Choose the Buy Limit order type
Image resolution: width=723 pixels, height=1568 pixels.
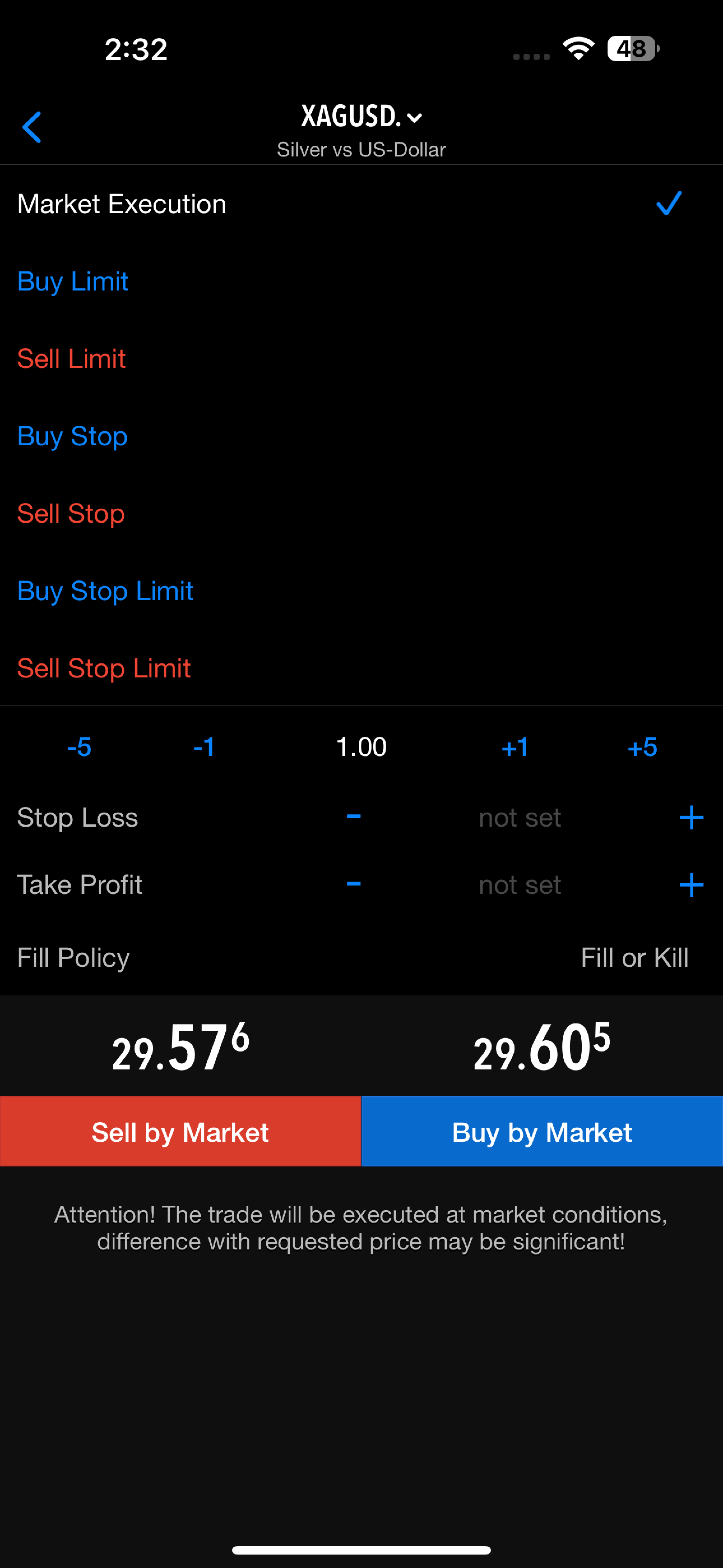click(73, 281)
